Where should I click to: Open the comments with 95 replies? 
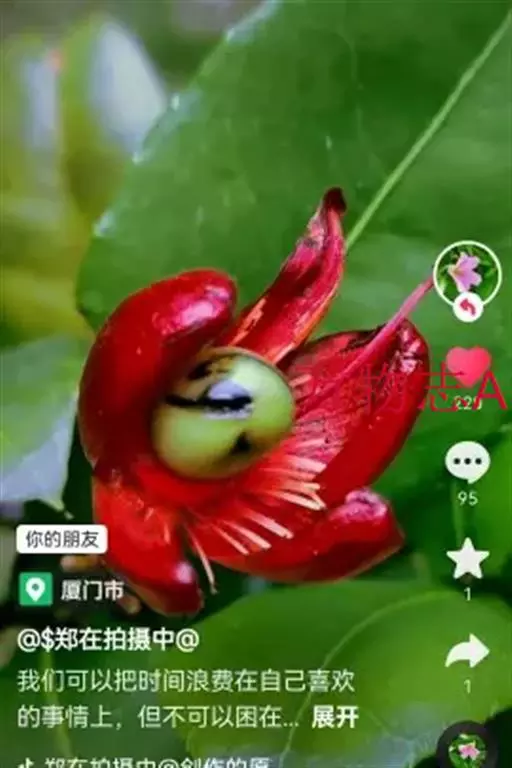(x=467, y=462)
